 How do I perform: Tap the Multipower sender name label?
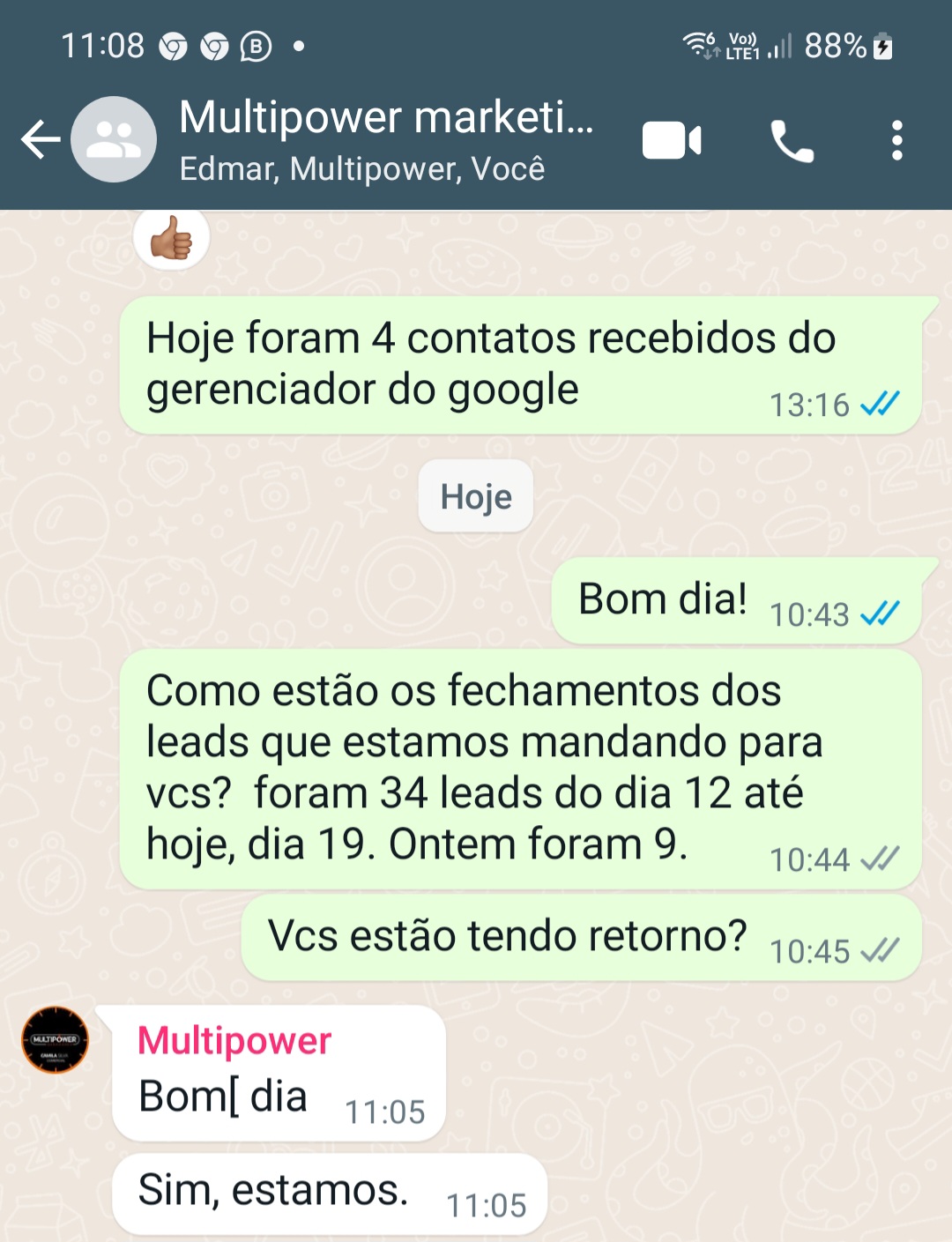tap(234, 1042)
